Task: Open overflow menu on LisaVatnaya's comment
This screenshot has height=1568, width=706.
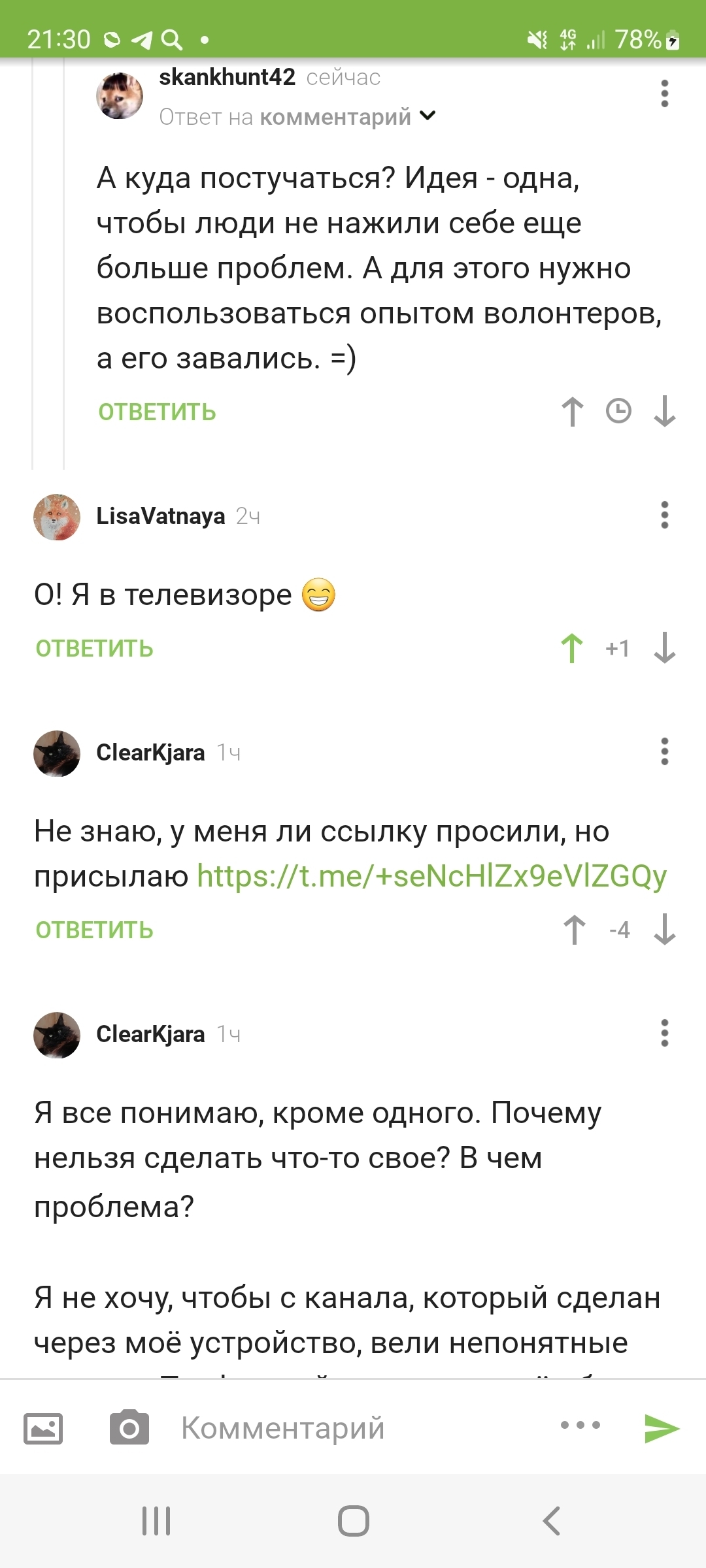Action: 664,515
